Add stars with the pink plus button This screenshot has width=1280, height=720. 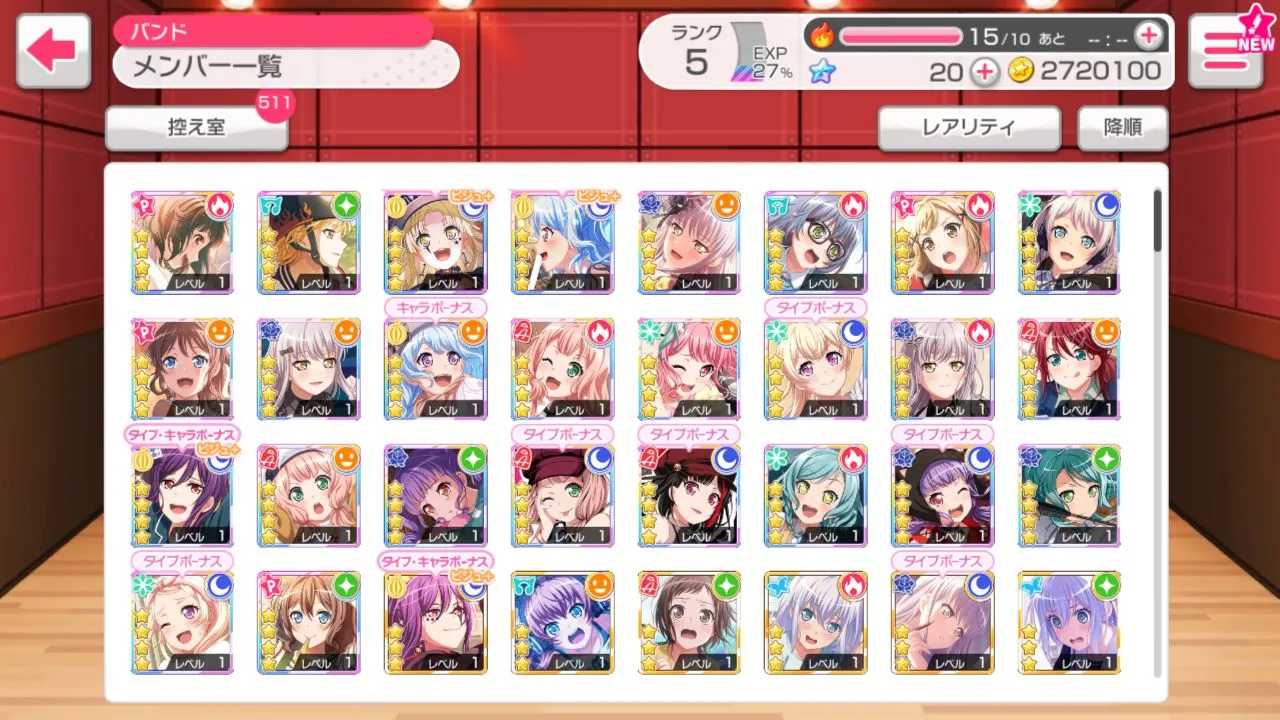coord(985,71)
